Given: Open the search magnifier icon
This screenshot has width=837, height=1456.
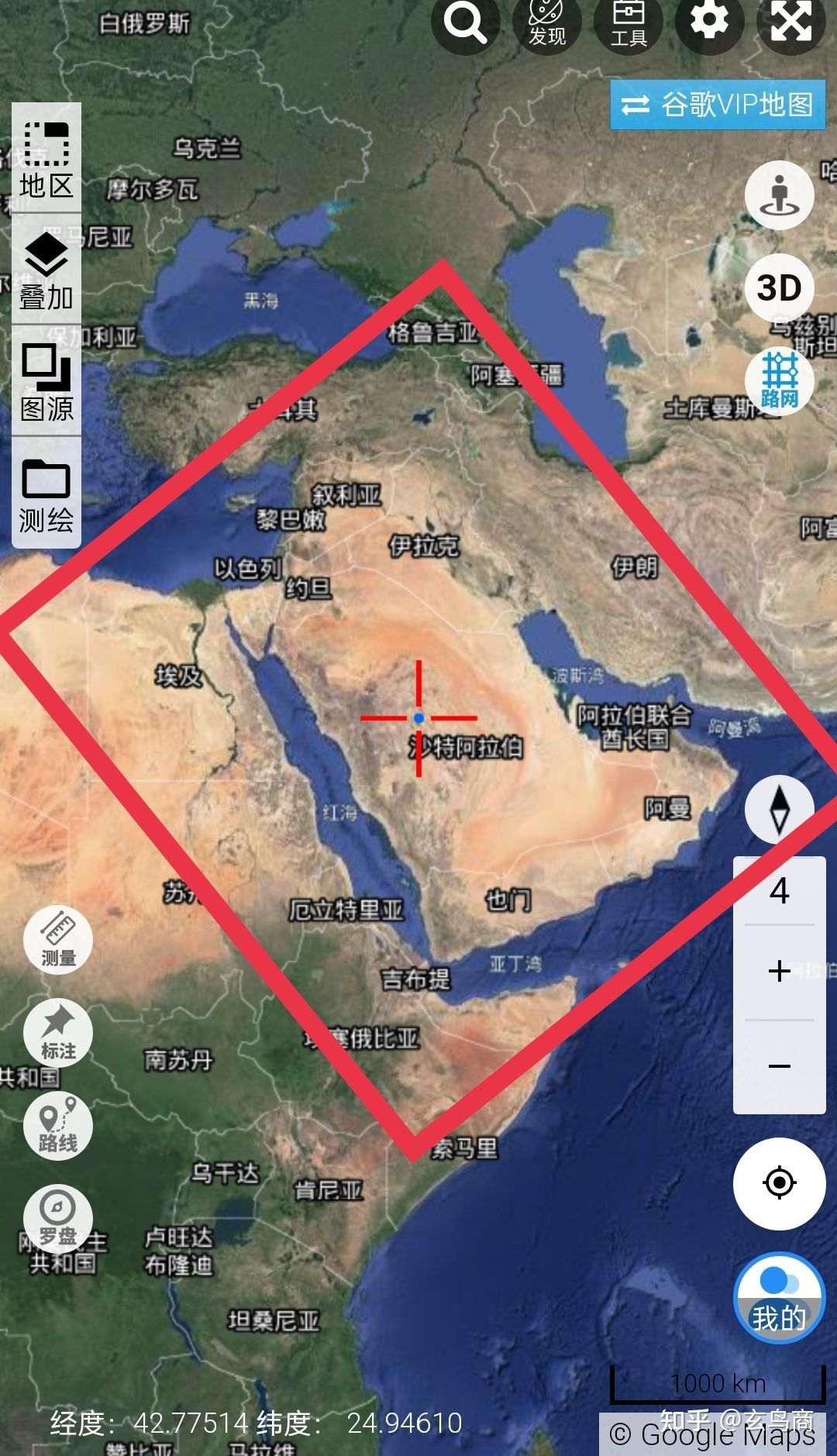Looking at the screenshot, I should click(x=465, y=23).
